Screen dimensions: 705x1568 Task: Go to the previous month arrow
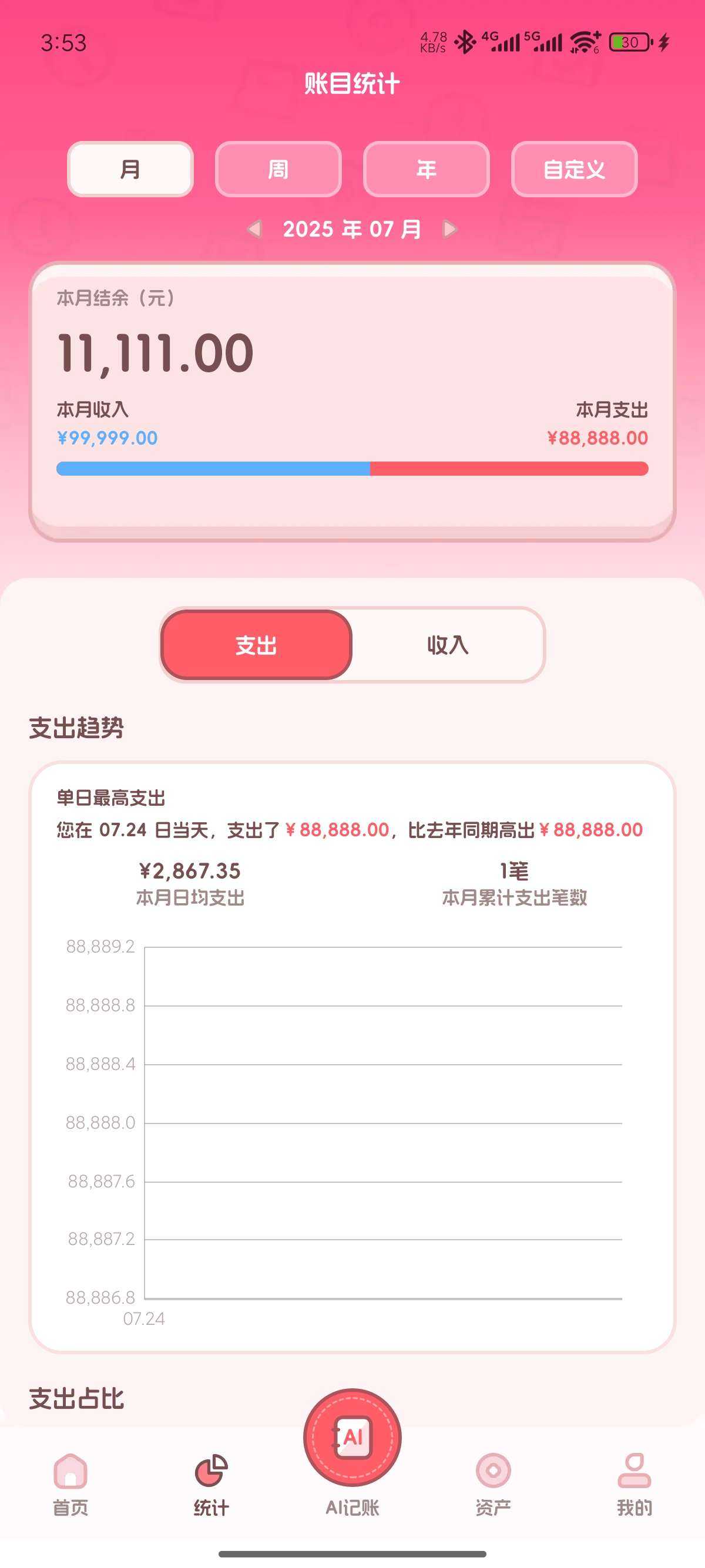click(x=255, y=229)
